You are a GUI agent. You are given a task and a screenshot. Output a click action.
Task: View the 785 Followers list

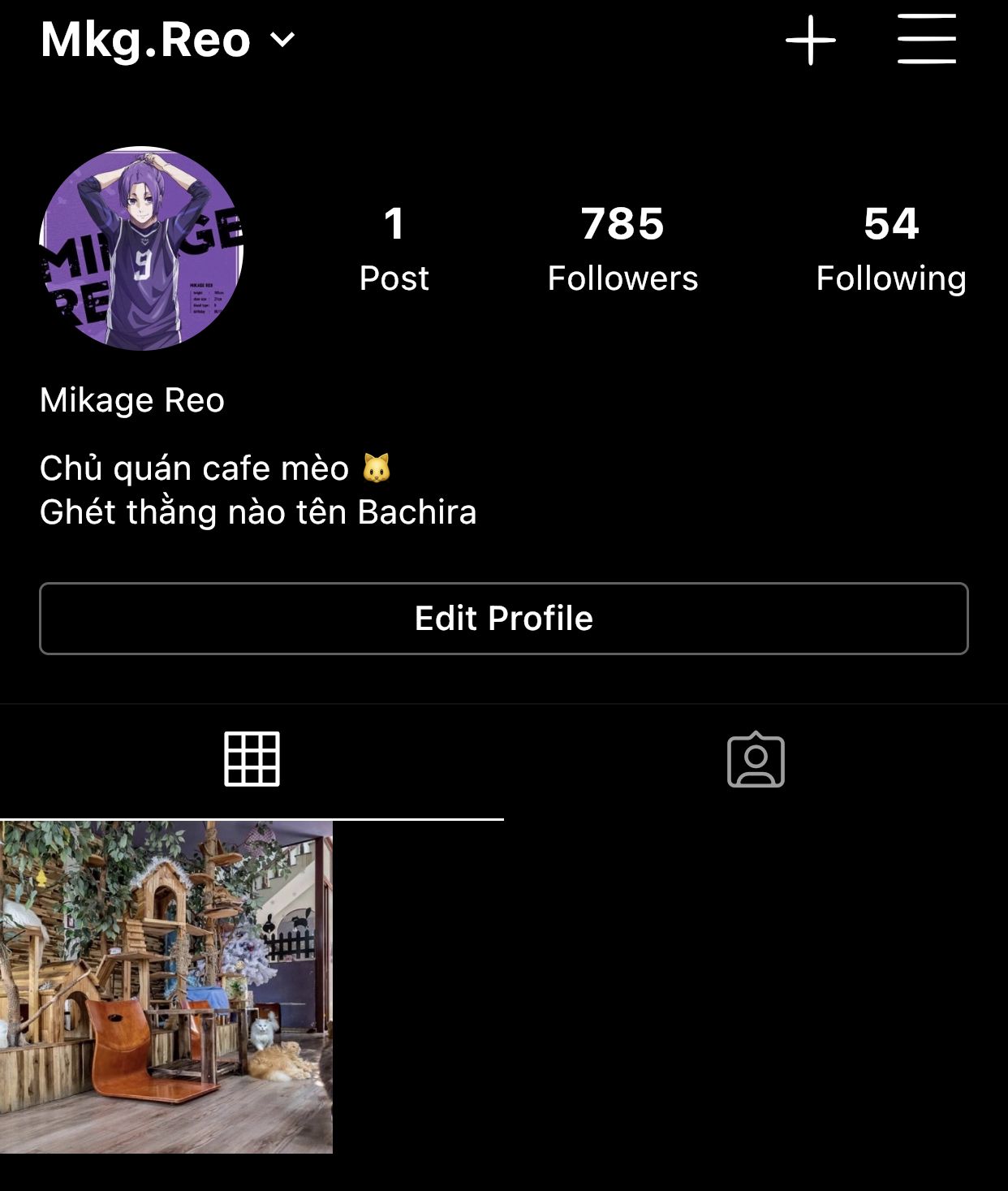622,247
